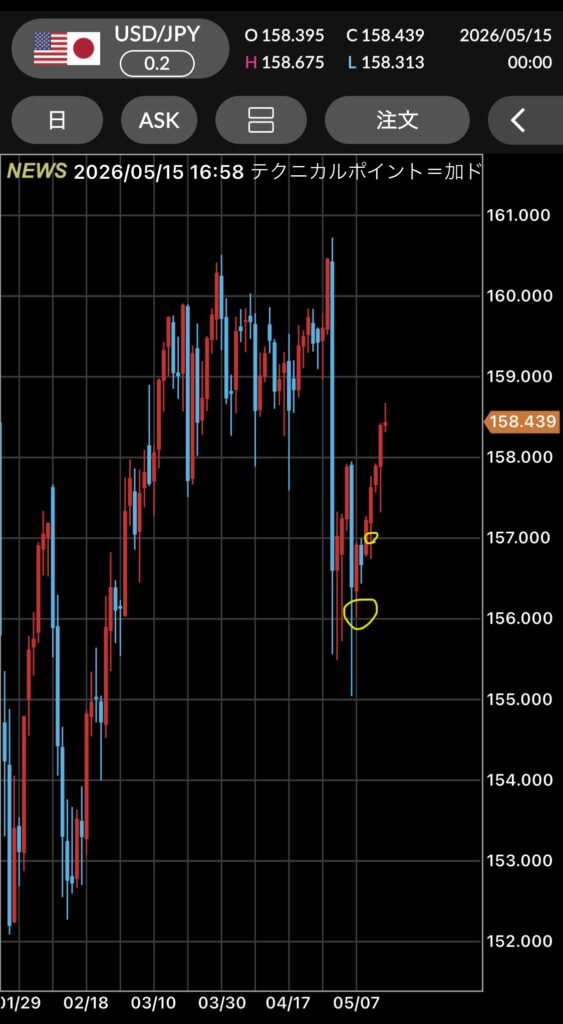
Task: Change the 日 daily timeframe button
Action: [x=57, y=120]
